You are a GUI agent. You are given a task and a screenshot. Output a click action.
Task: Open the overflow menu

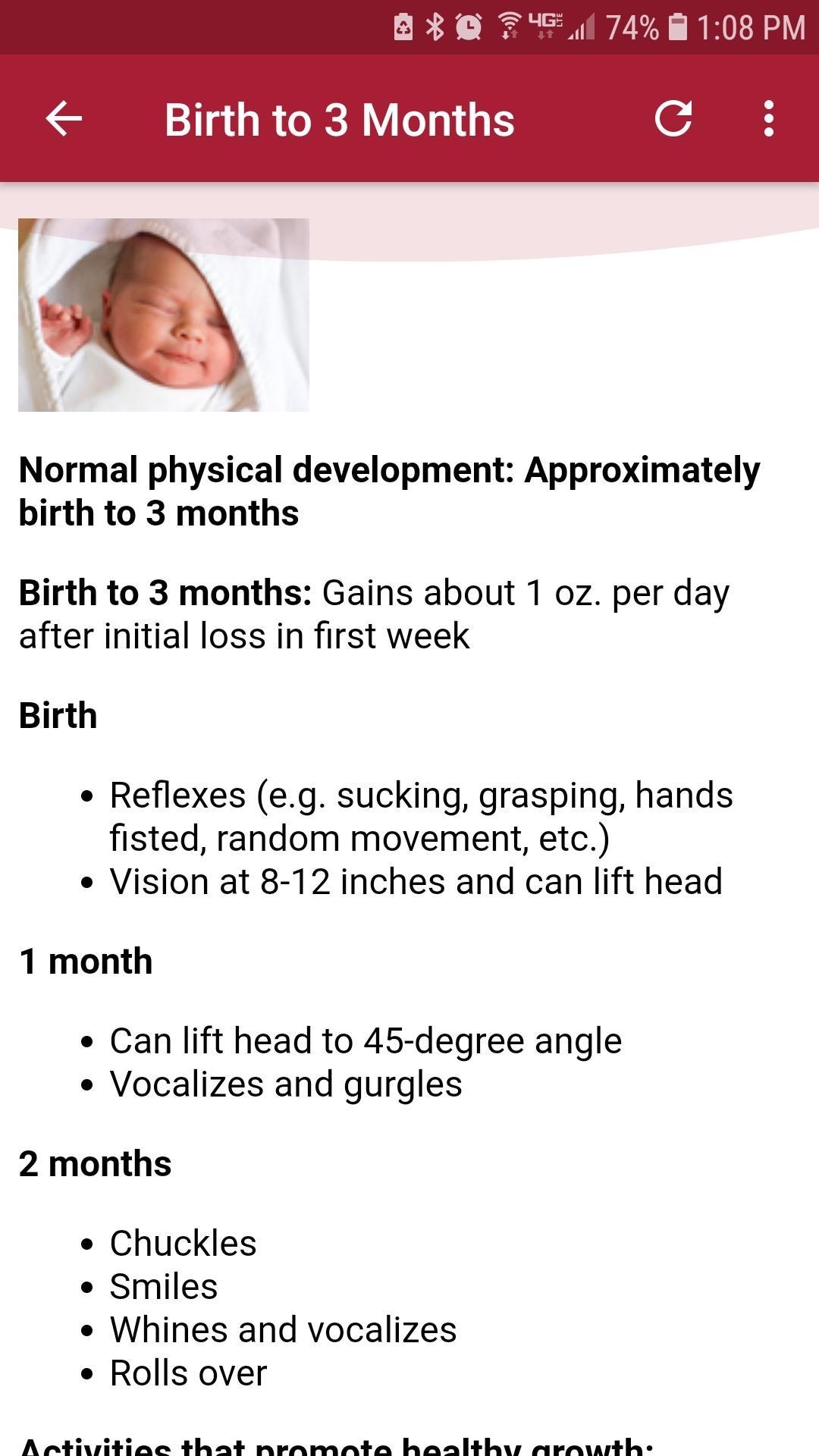(768, 119)
